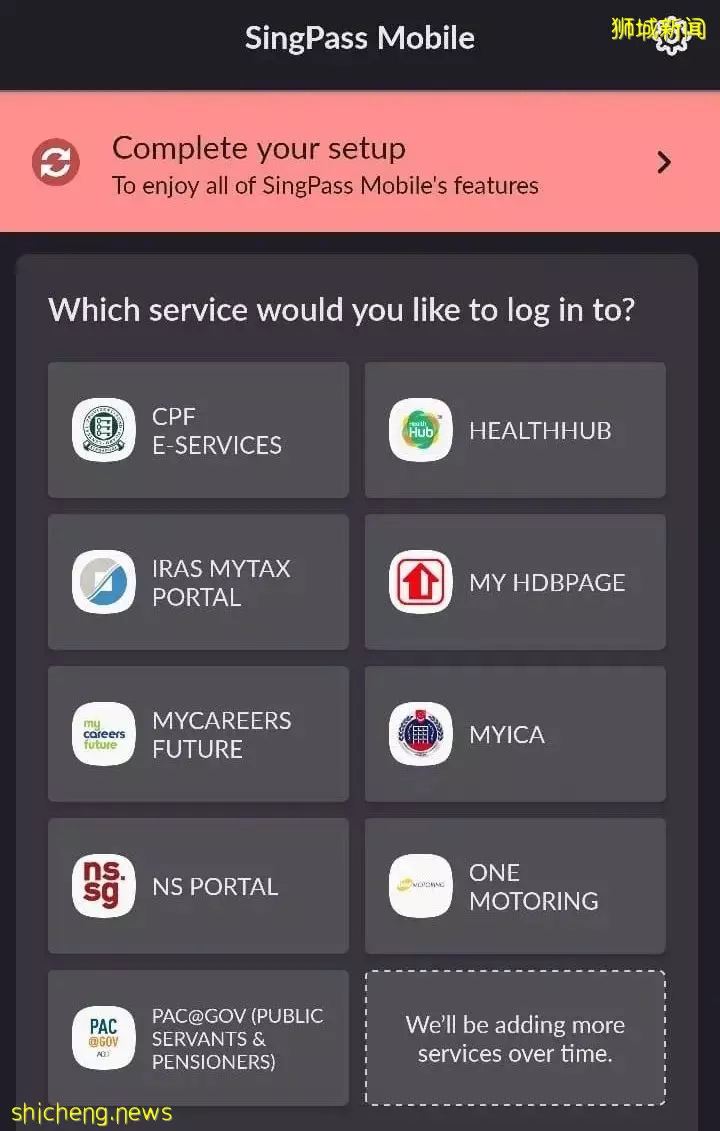This screenshot has width=720, height=1131.
Task: Open the settings gear icon
Action: coord(672,38)
